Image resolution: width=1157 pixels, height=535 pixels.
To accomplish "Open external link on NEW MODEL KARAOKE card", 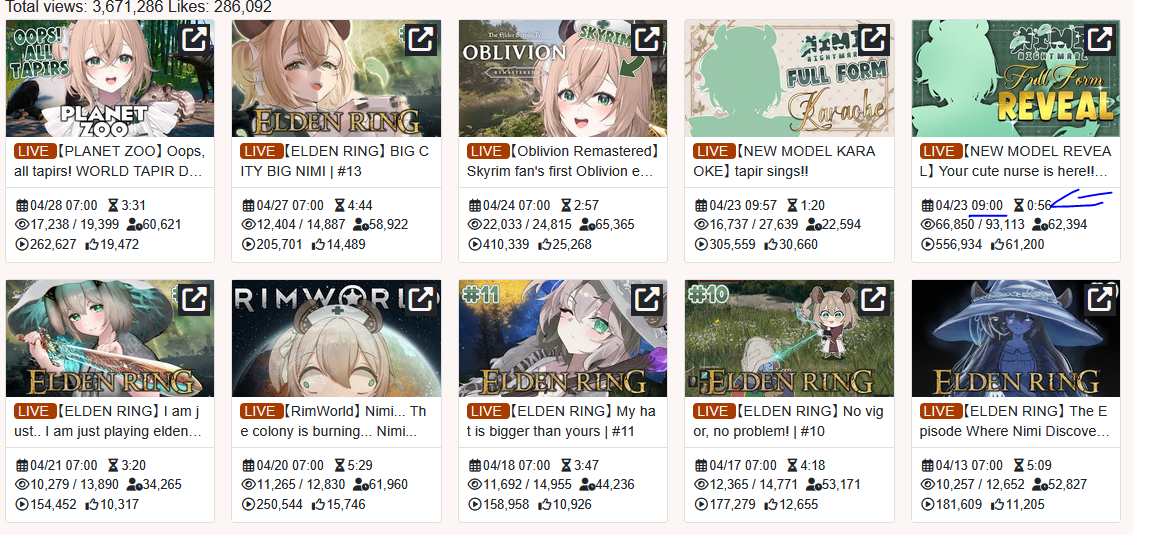I will 873,39.
